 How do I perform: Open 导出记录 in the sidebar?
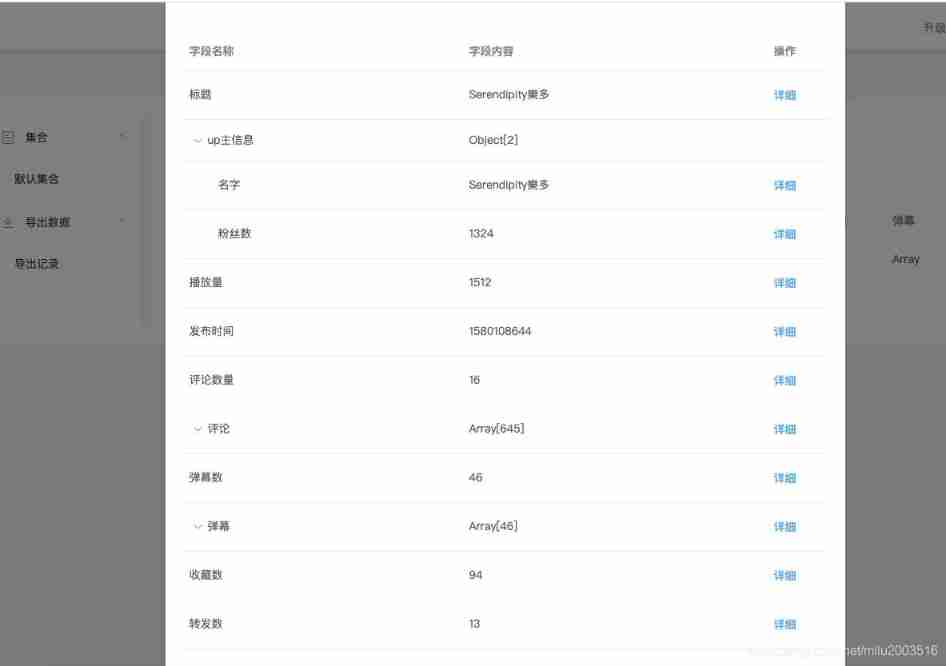click(x=37, y=265)
